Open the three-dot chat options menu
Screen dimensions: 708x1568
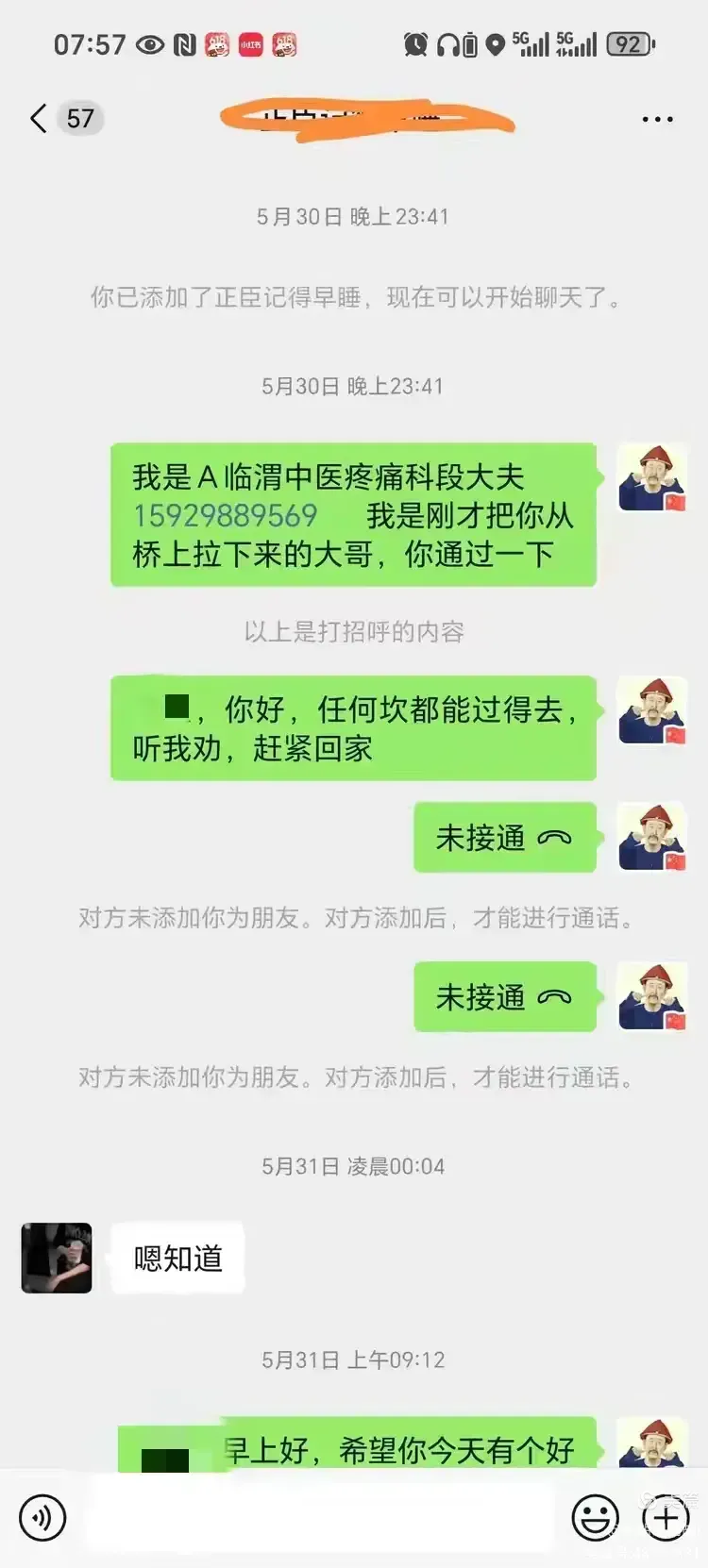[657, 120]
